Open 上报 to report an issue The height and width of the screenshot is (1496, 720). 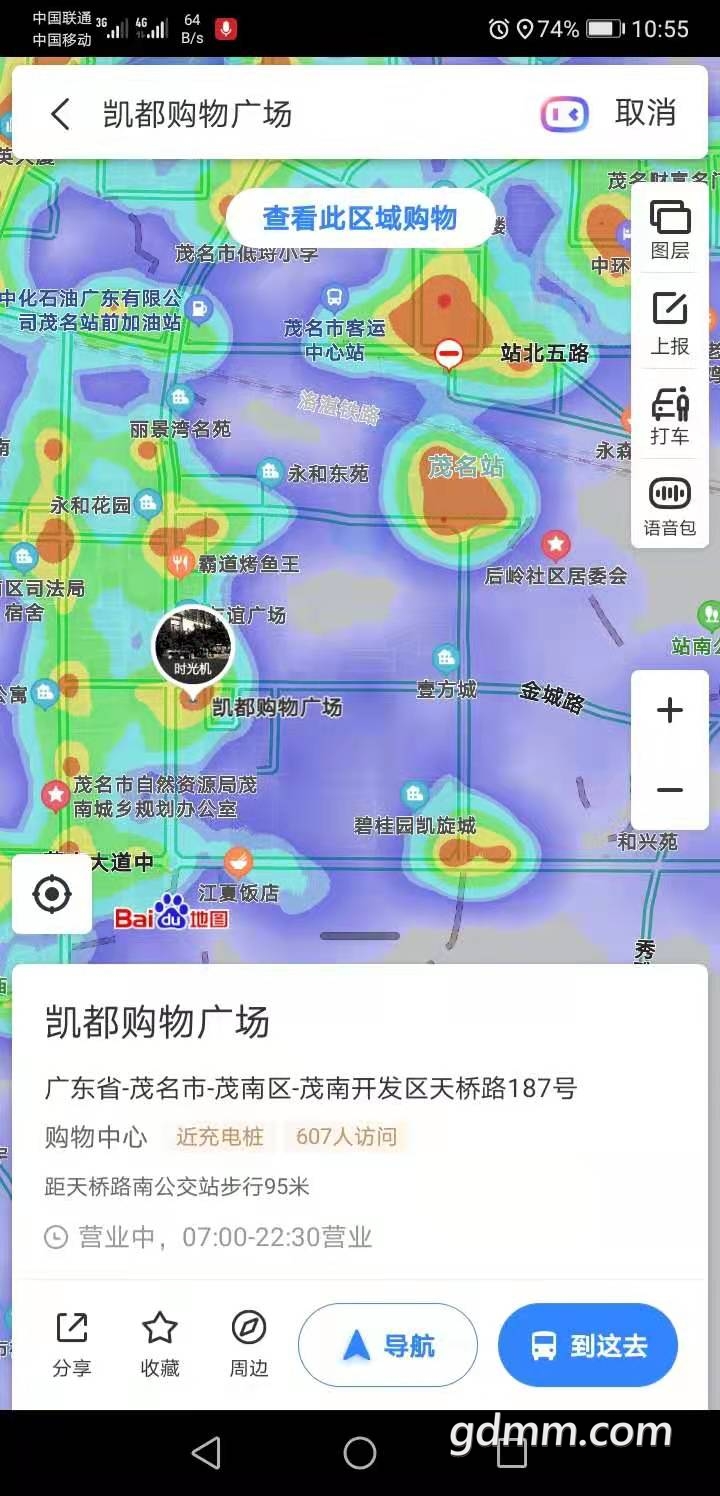pos(670,324)
